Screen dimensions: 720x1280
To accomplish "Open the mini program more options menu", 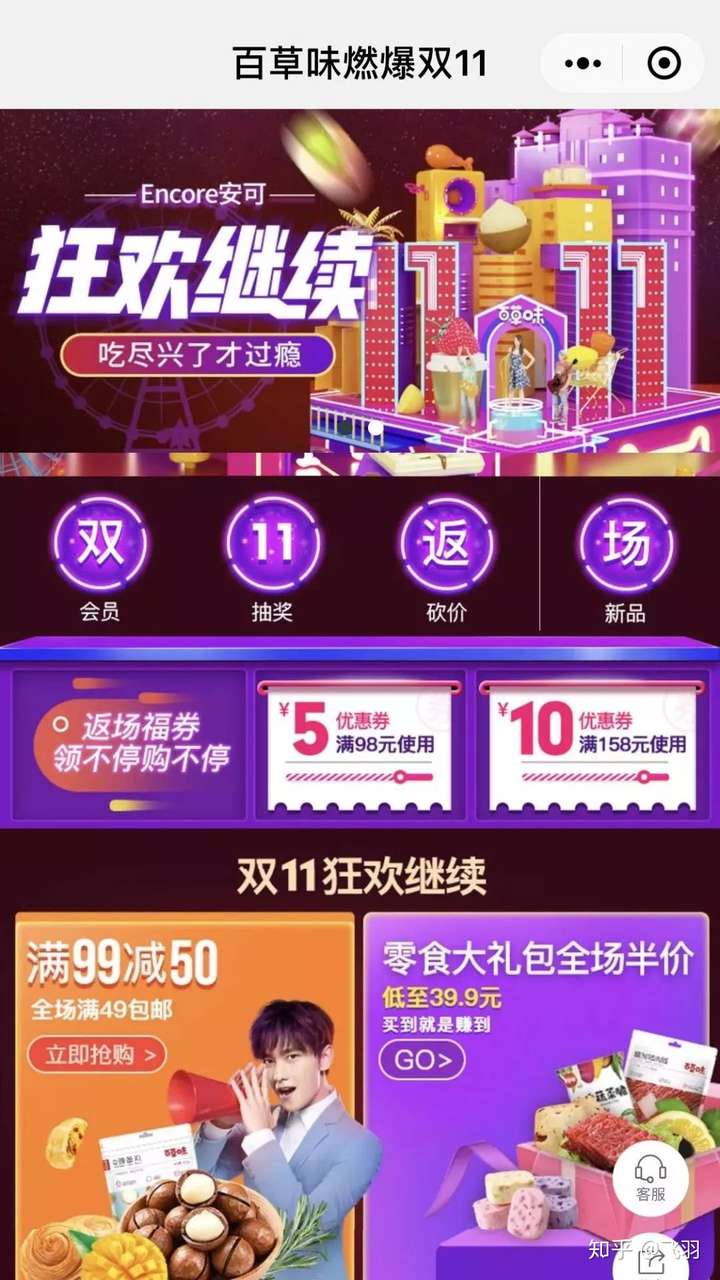I will (x=583, y=64).
